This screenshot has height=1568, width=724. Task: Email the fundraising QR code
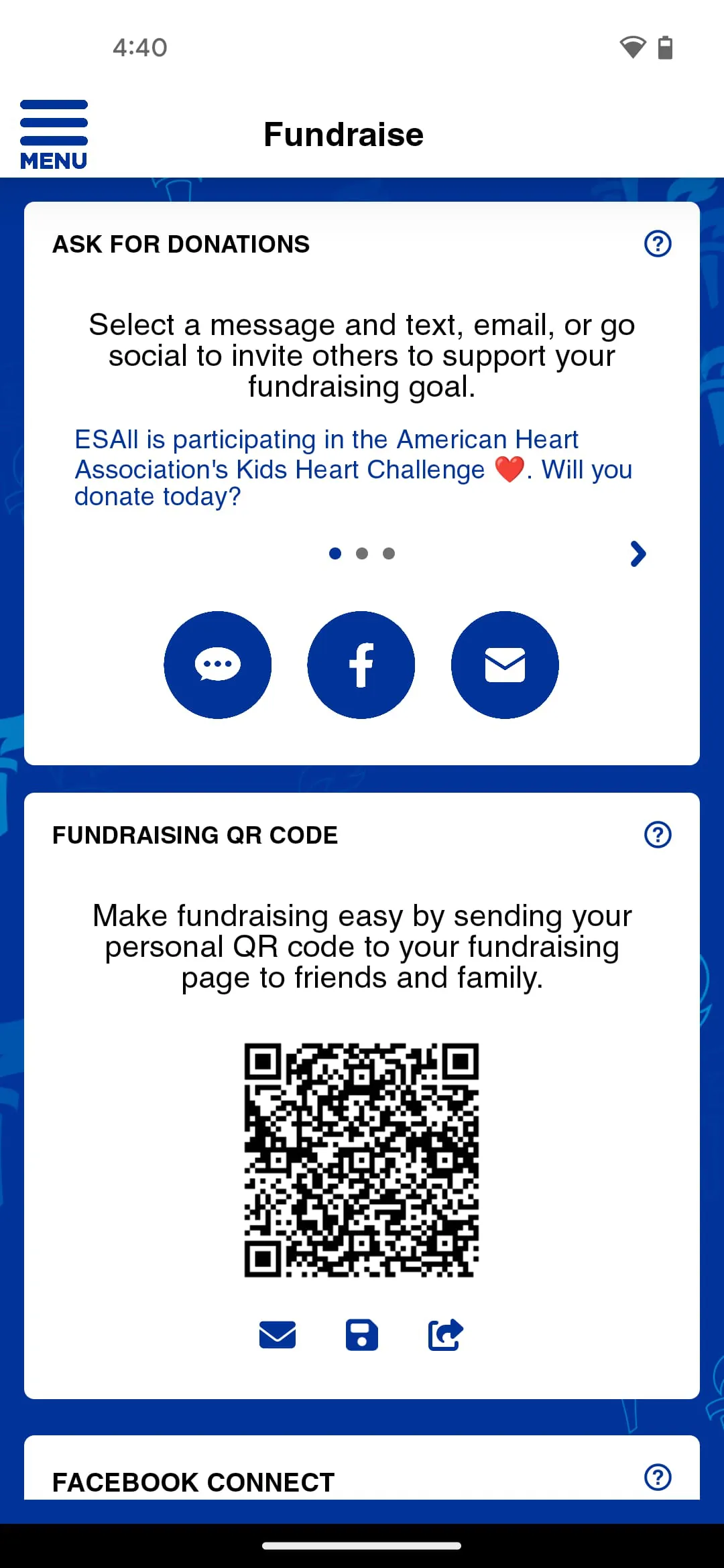pos(278,1335)
